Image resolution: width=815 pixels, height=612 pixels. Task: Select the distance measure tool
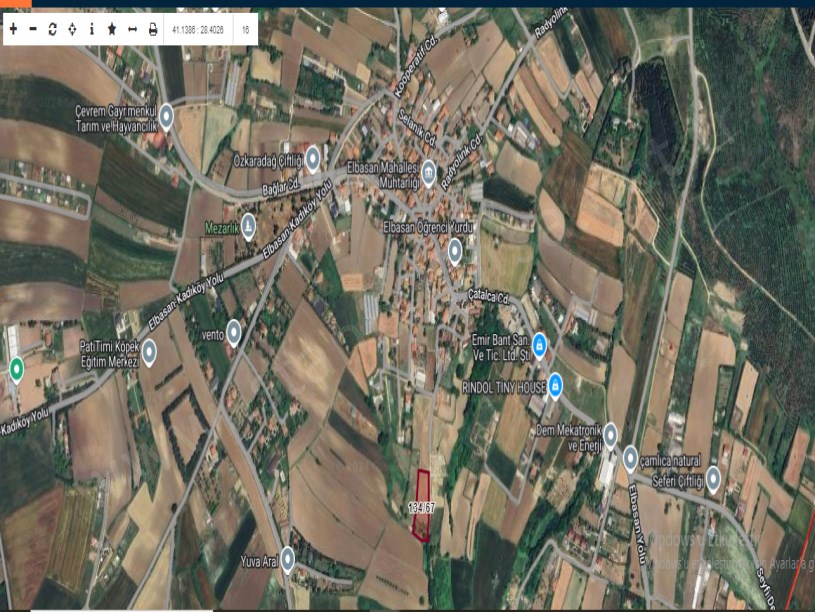pos(132,29)
